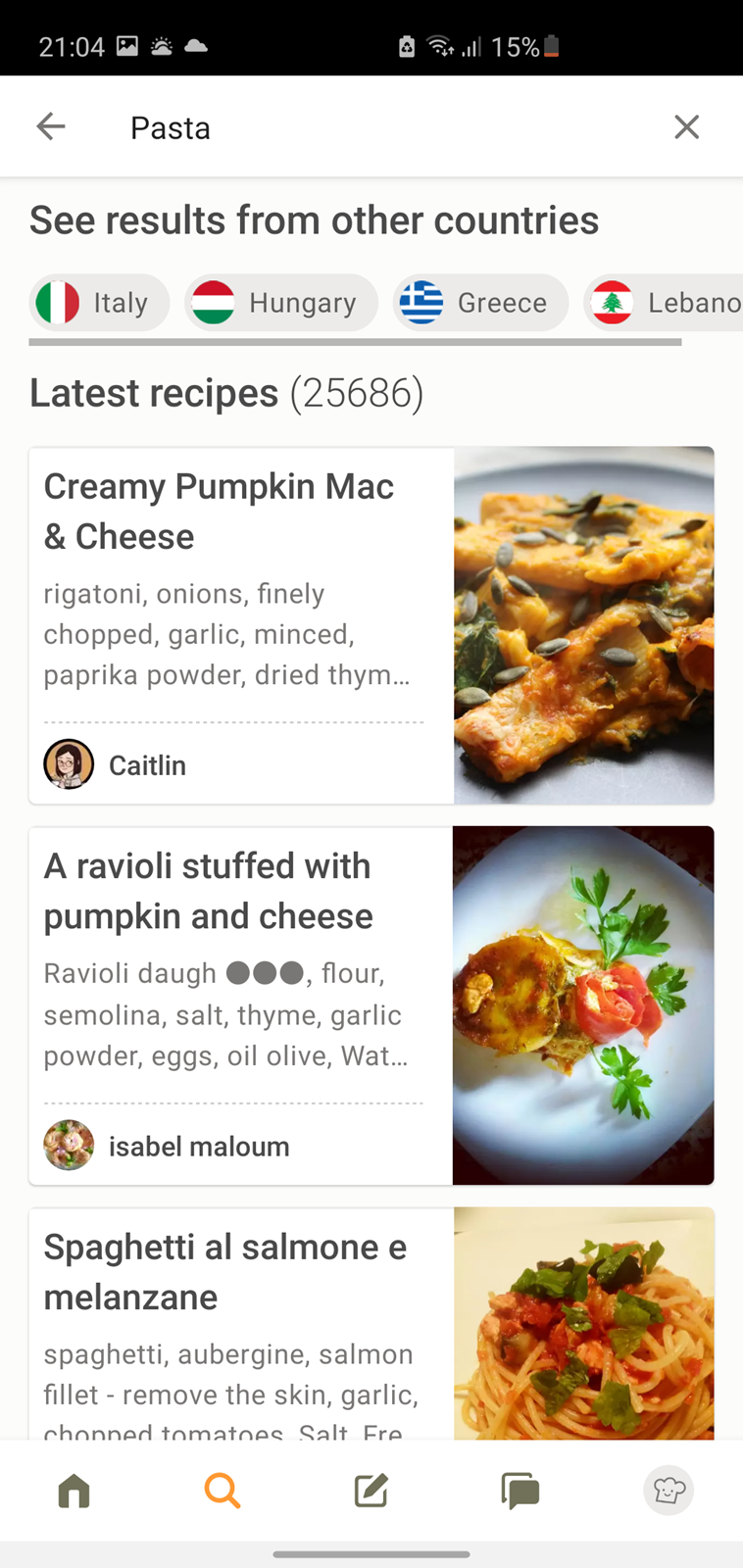
Task: Open the Spaghetti al salmone e melanzane recipe
Action: tap(371, 1323)
